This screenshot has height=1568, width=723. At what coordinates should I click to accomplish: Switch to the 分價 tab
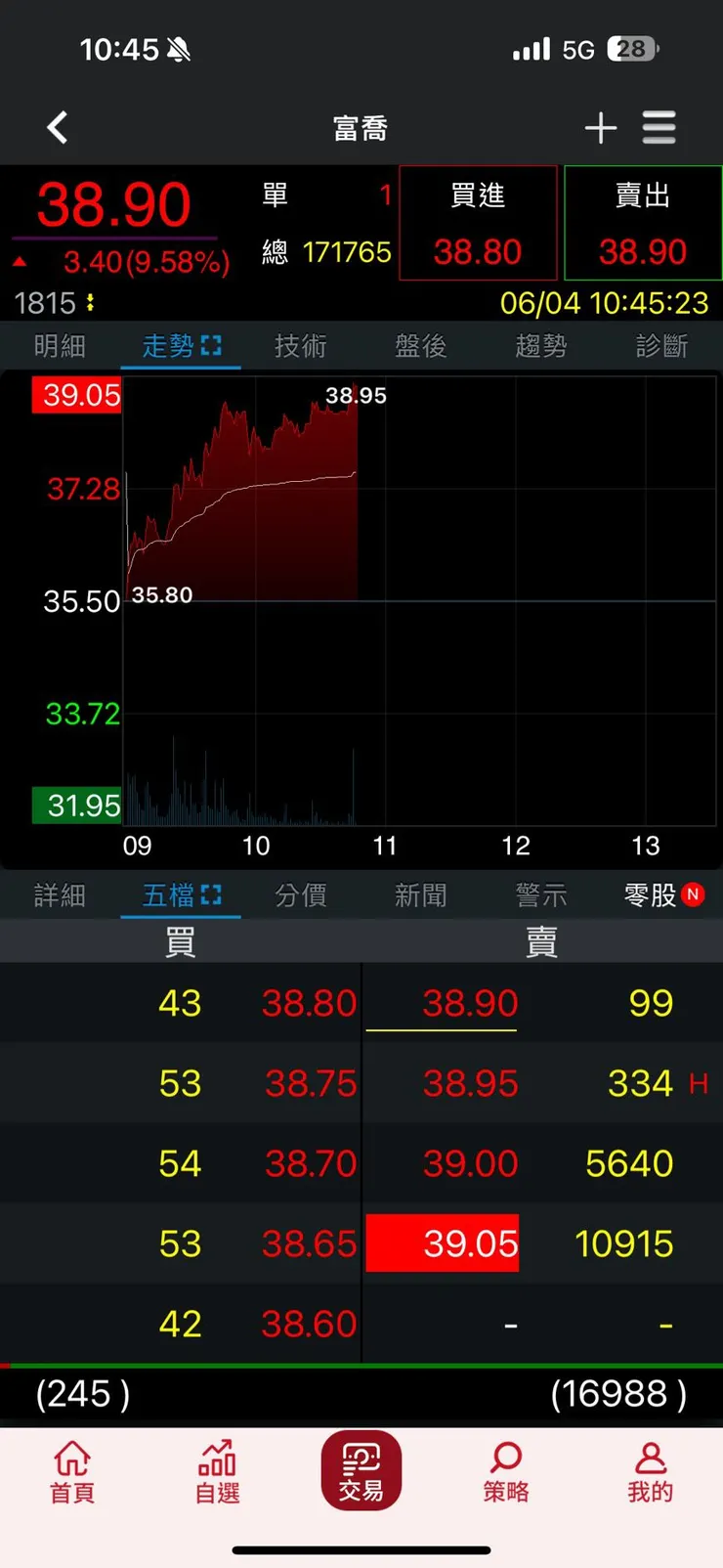[300, 895]
